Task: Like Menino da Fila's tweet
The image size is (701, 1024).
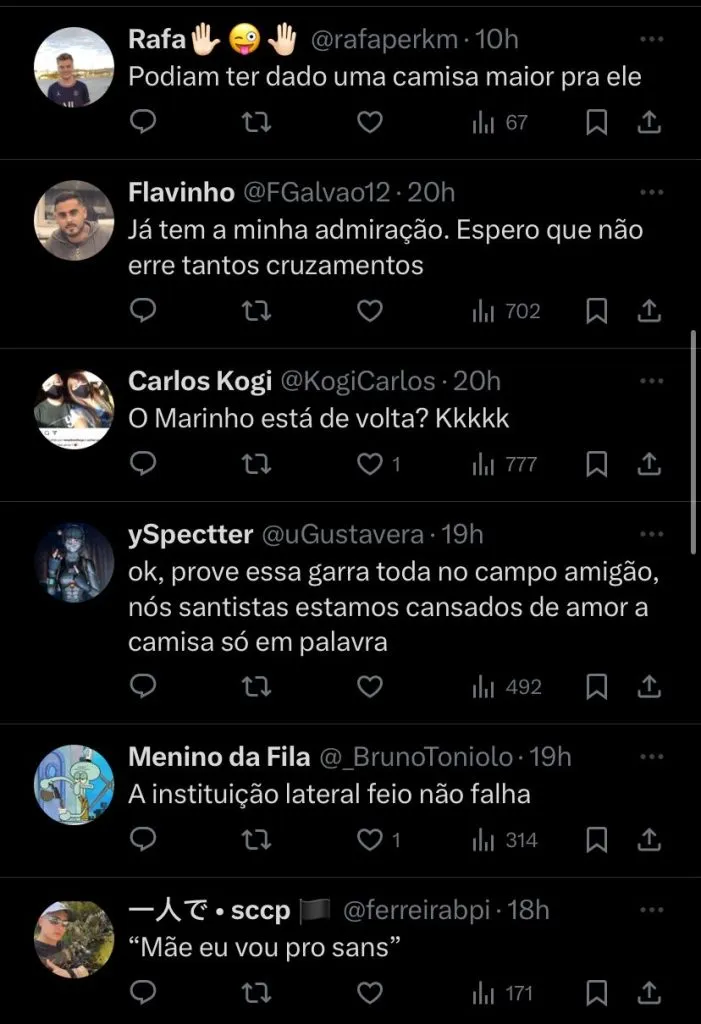Action: coord(372,840)
